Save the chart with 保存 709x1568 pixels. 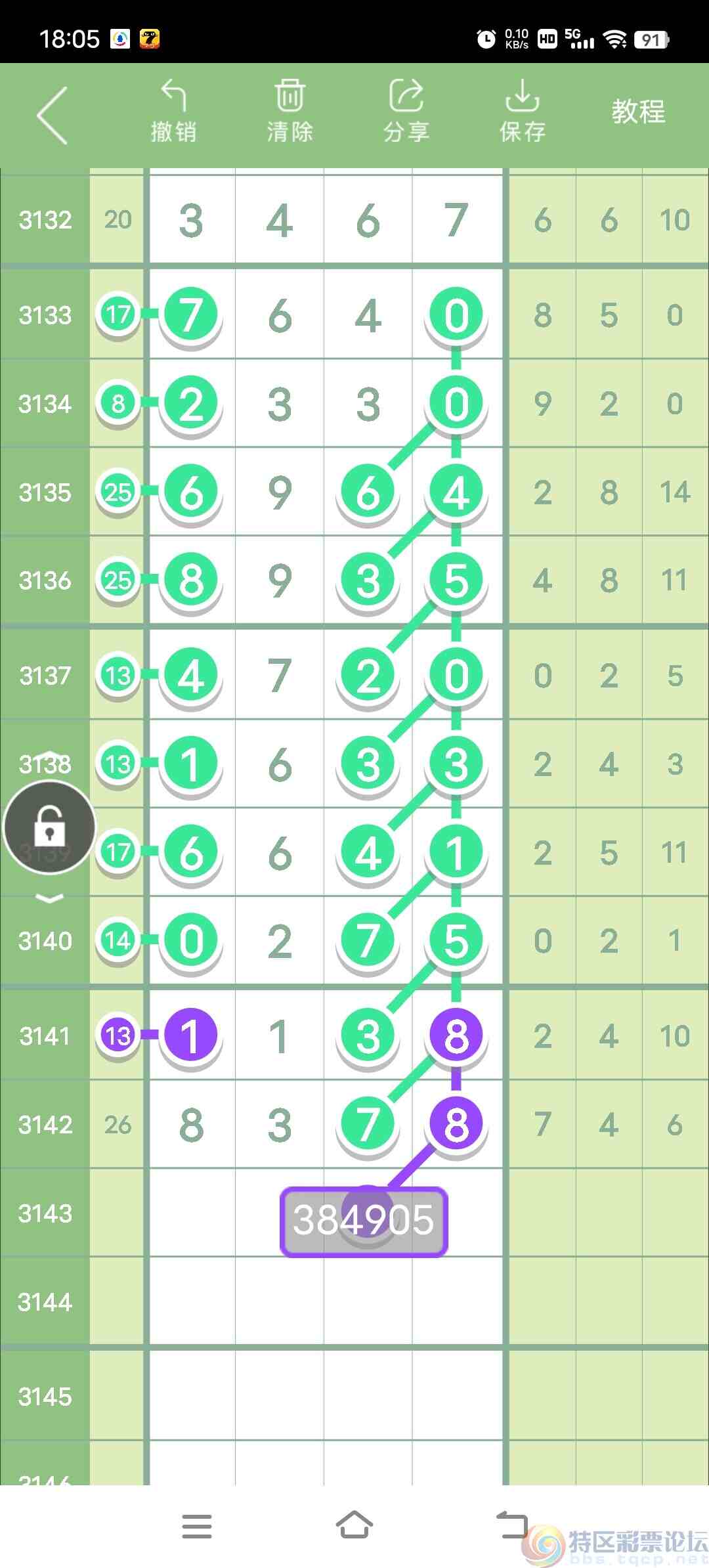(x=522, y=112)
